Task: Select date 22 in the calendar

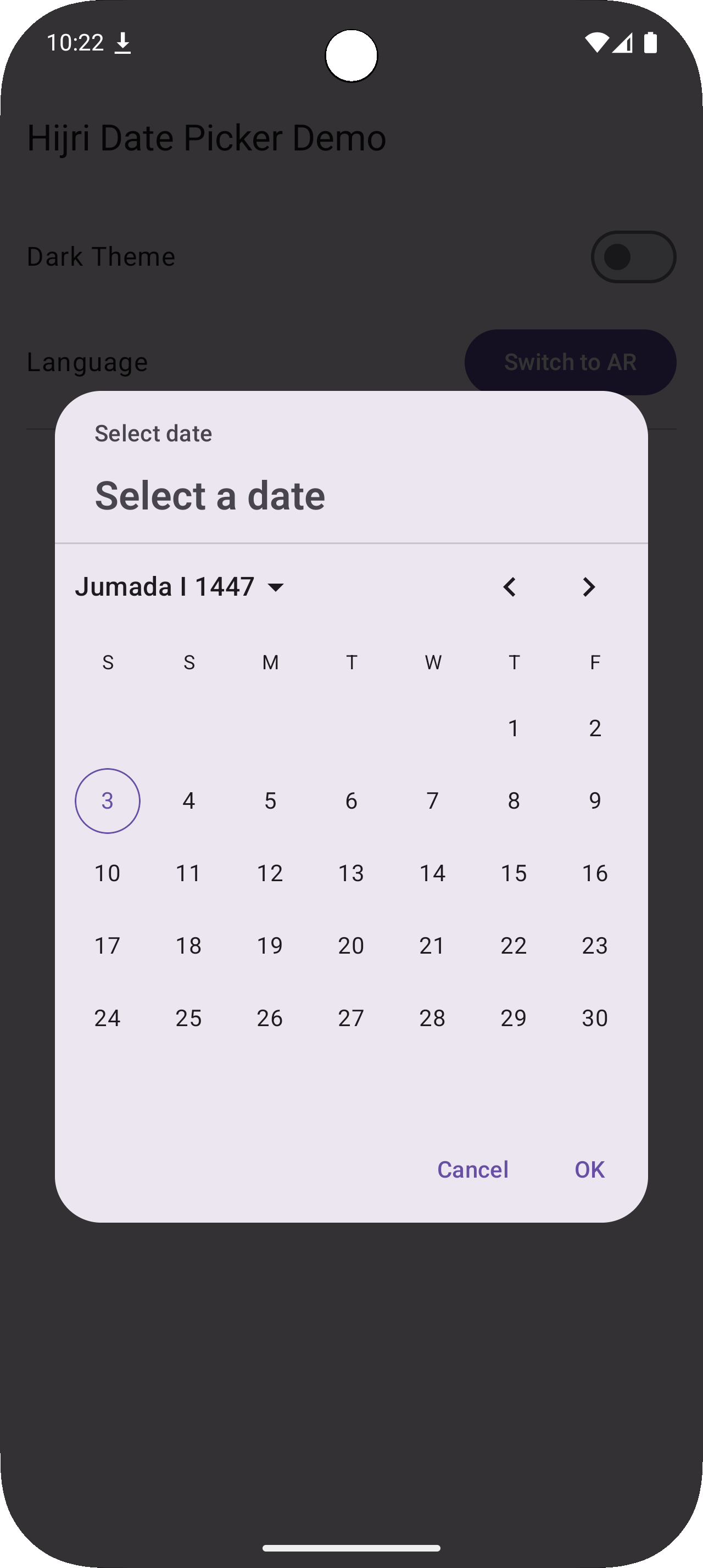Action: point(514,945)
